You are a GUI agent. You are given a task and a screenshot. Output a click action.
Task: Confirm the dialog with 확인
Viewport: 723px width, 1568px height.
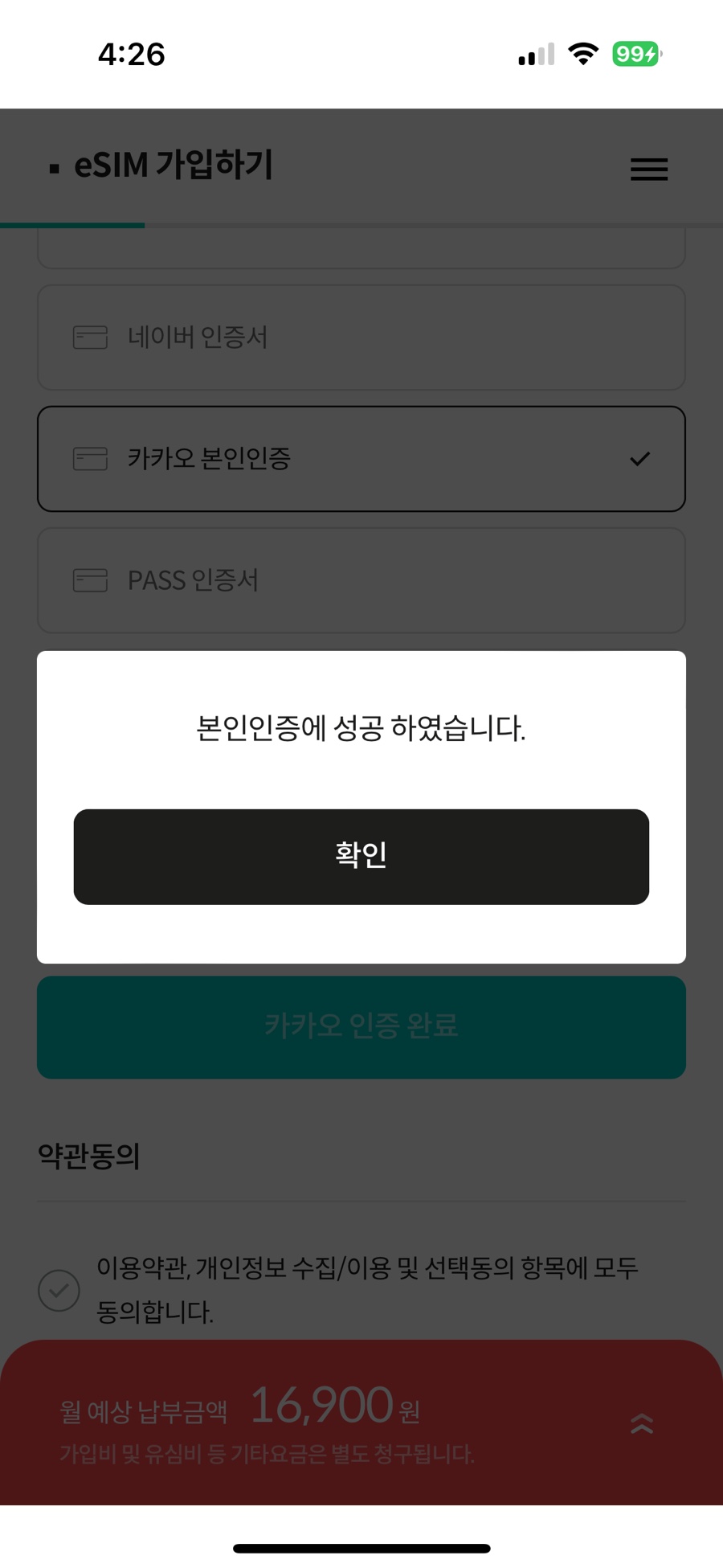pyautogui.click(x=361, y=857)
